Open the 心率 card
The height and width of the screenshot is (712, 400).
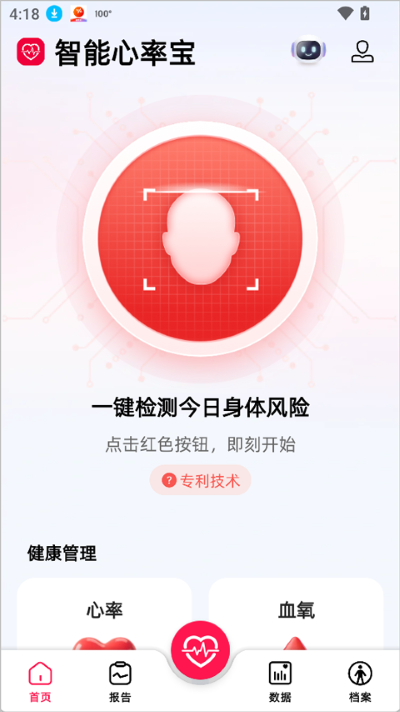104,614
